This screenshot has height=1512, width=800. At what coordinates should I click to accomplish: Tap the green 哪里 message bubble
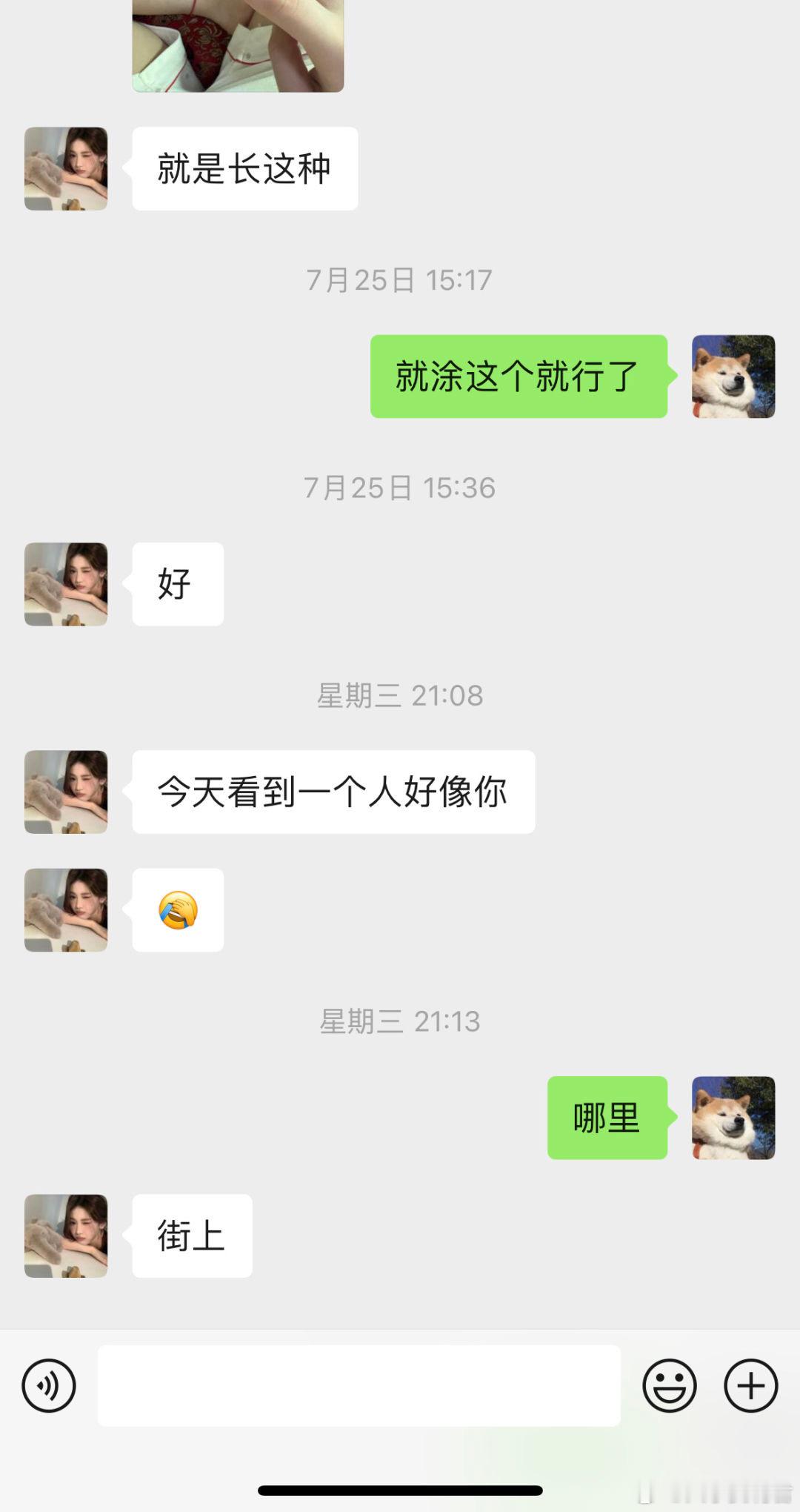606,1119
